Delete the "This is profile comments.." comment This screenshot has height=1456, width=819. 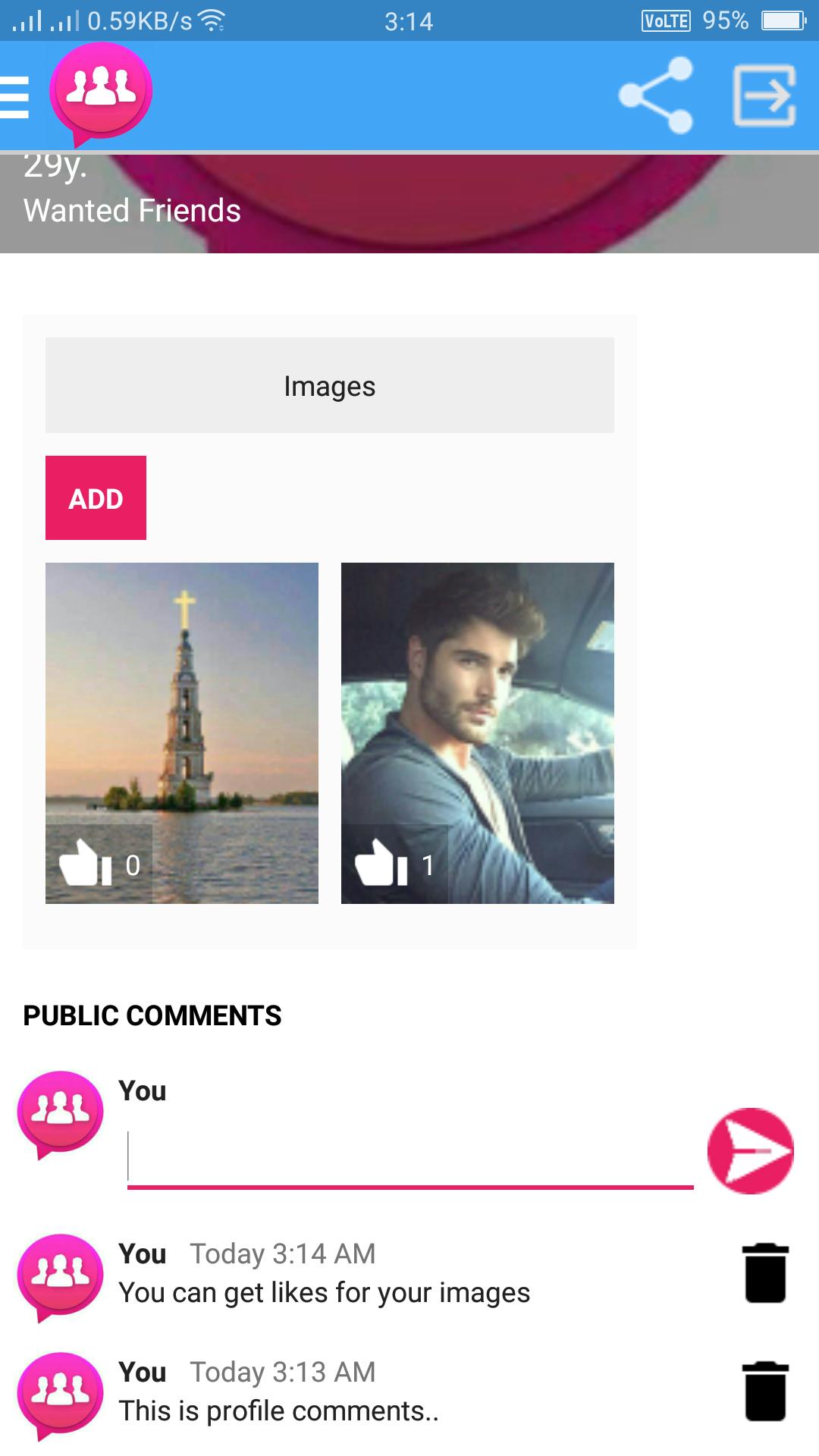765,1392
